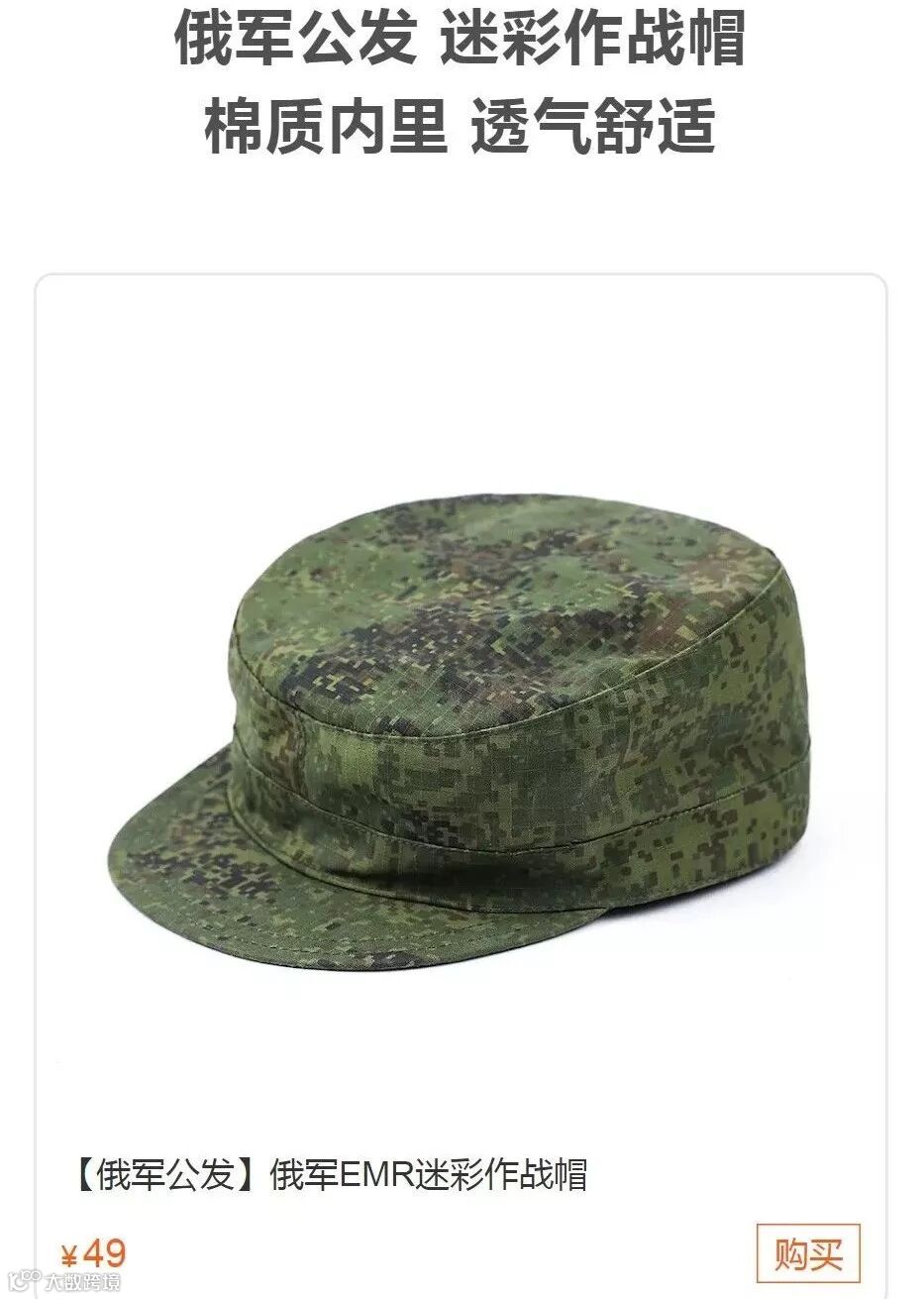Tap the 购买 button

point(807,1253)
